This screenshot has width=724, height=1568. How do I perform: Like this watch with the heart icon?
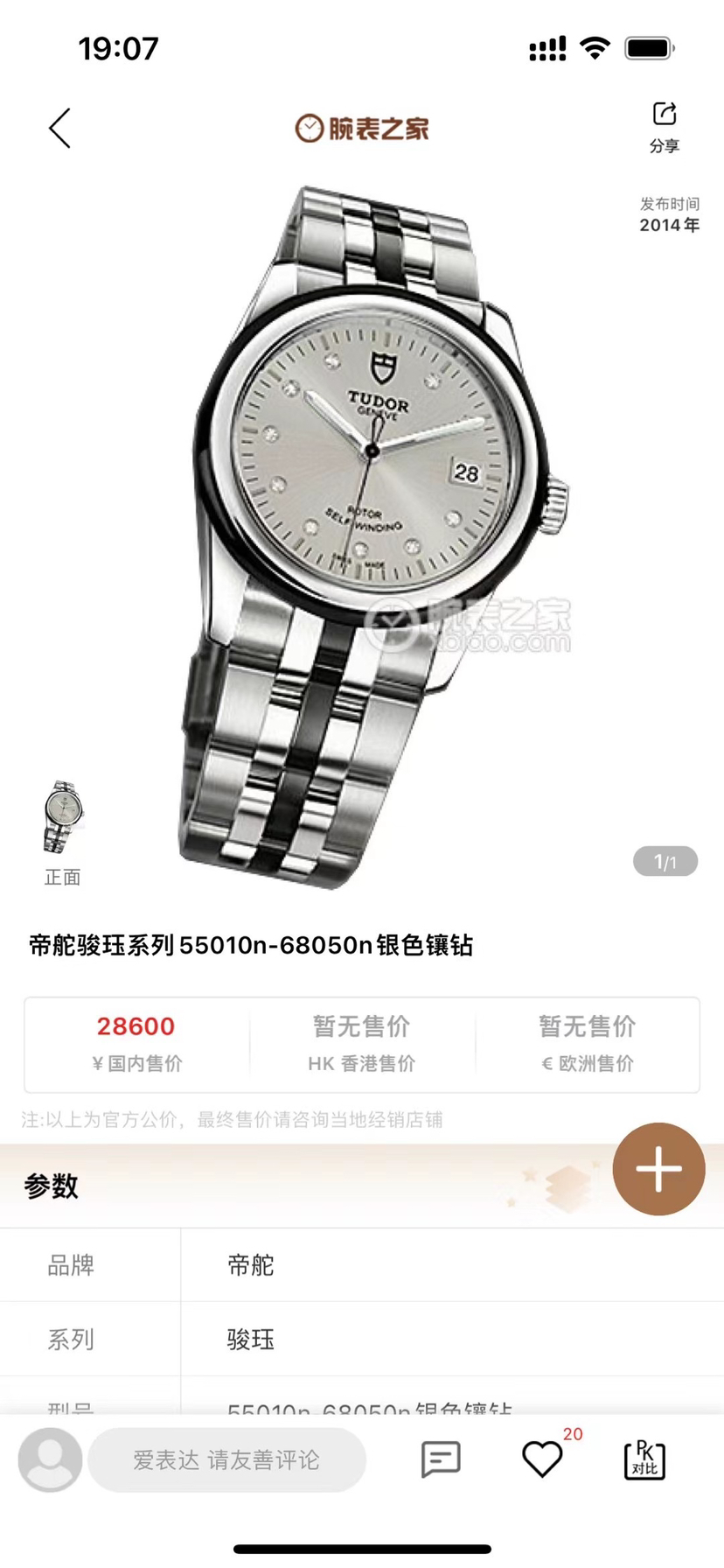542,1459
